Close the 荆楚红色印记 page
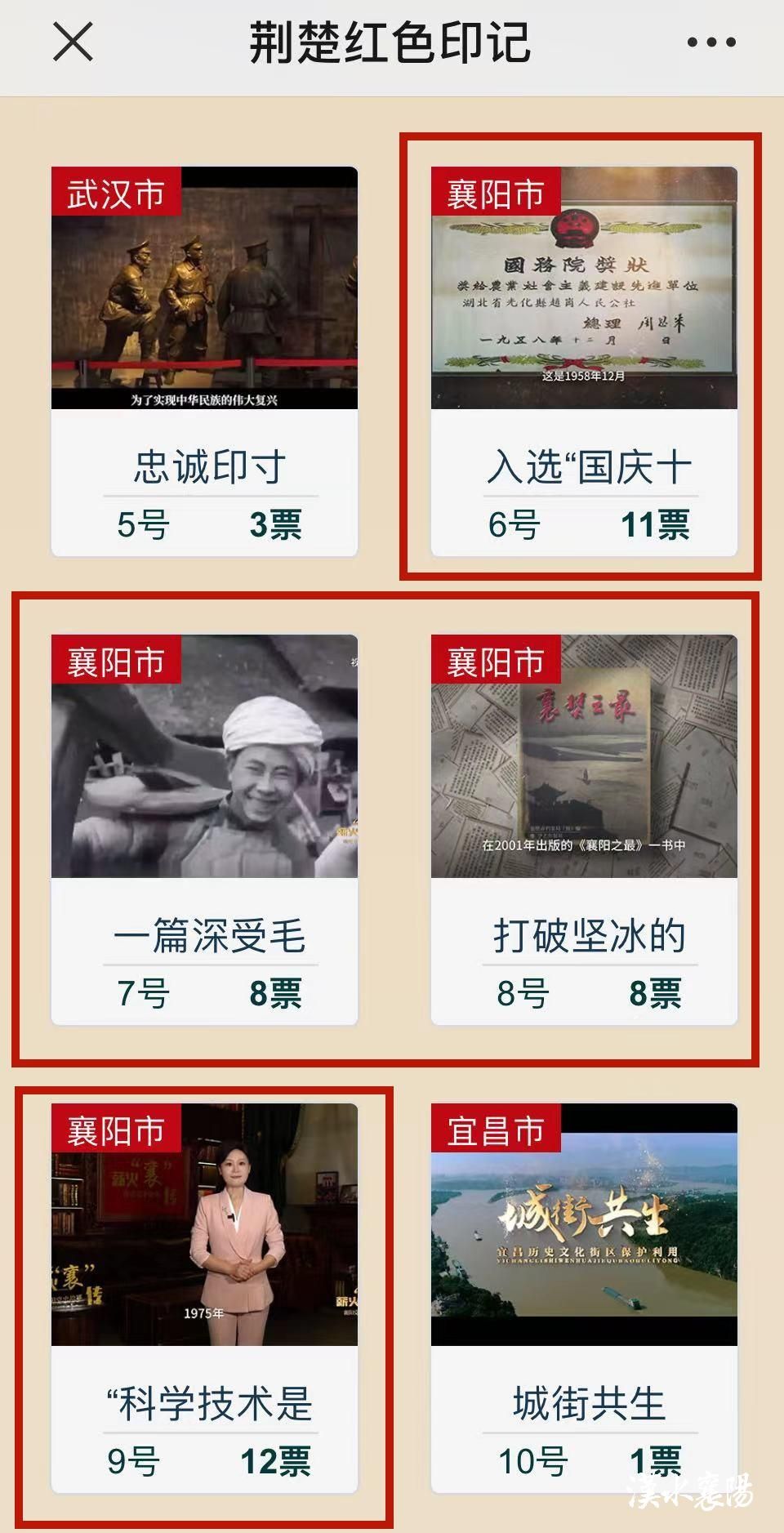The width and height of the screenshot is (784, 1533). pos(73,42)
